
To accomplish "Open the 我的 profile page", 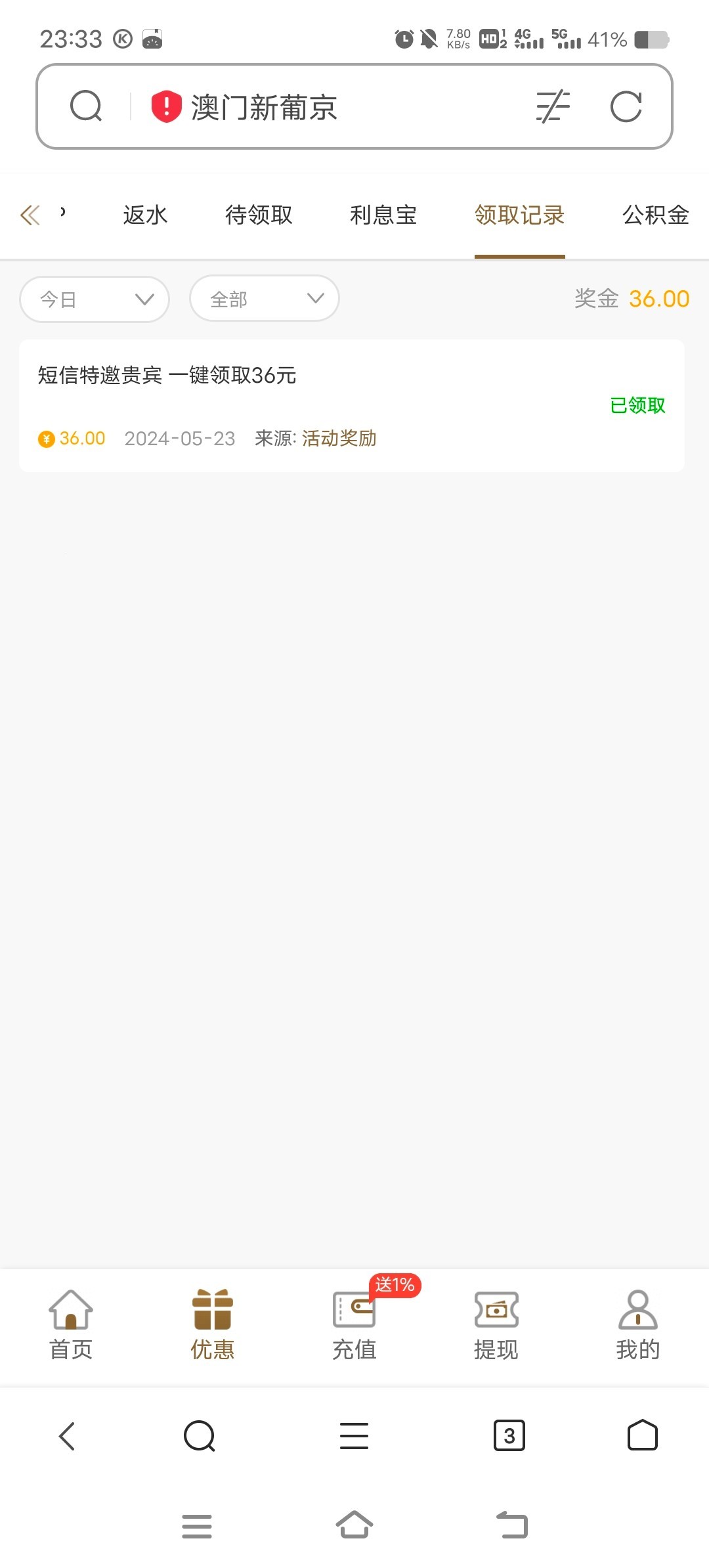I will pyautogui.click(x=637, y=1324).
